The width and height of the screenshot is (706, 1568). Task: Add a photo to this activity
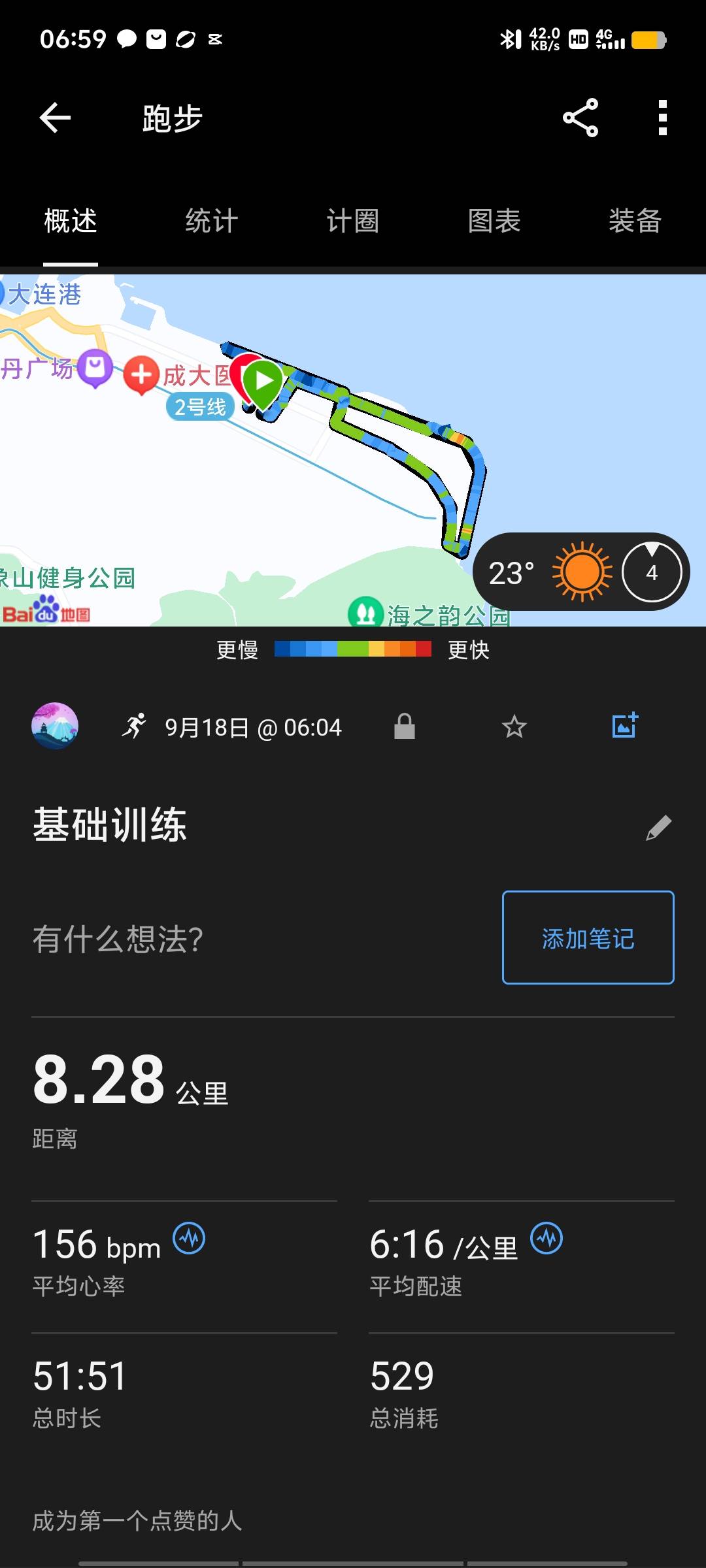624,727
